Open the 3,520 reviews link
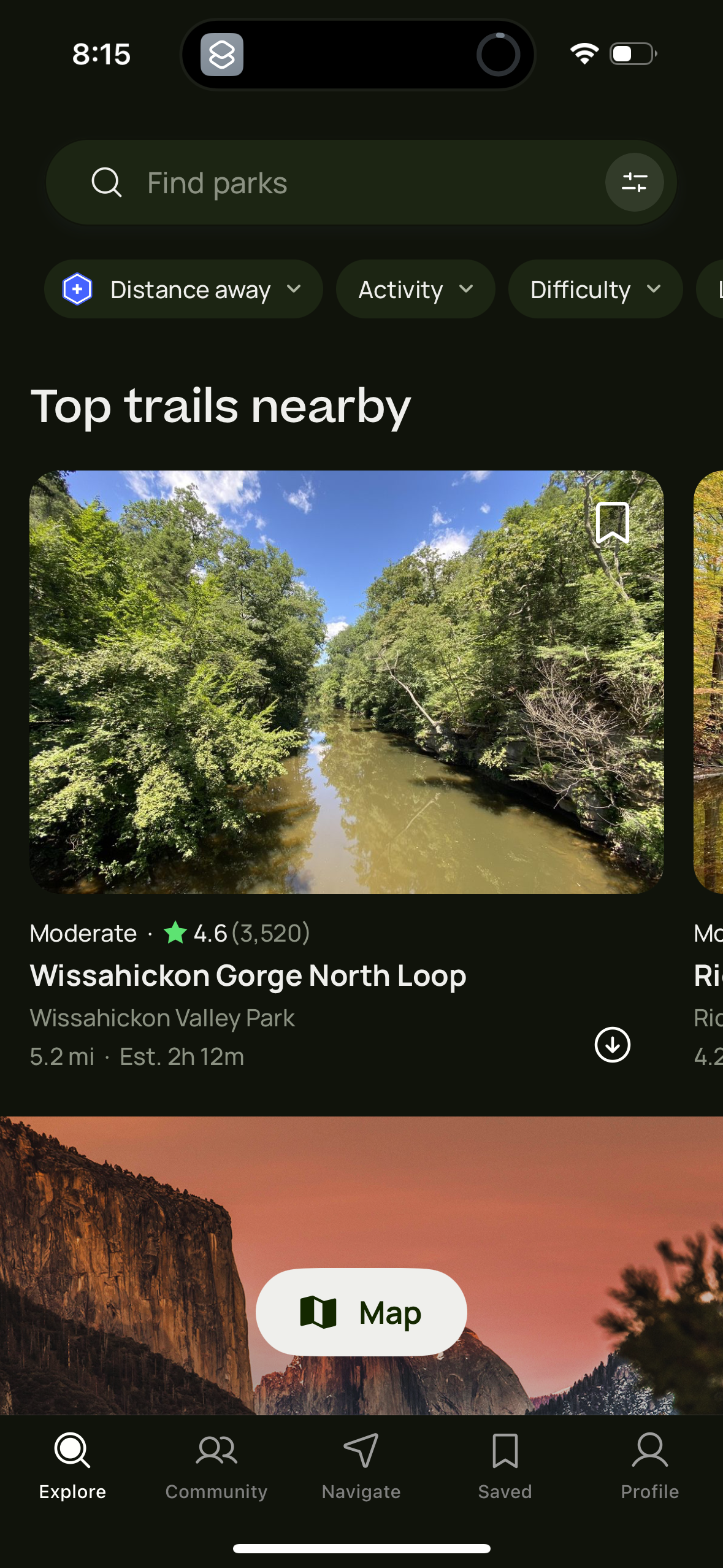This screenshot has height=1568, width=723. click(270, 933)
